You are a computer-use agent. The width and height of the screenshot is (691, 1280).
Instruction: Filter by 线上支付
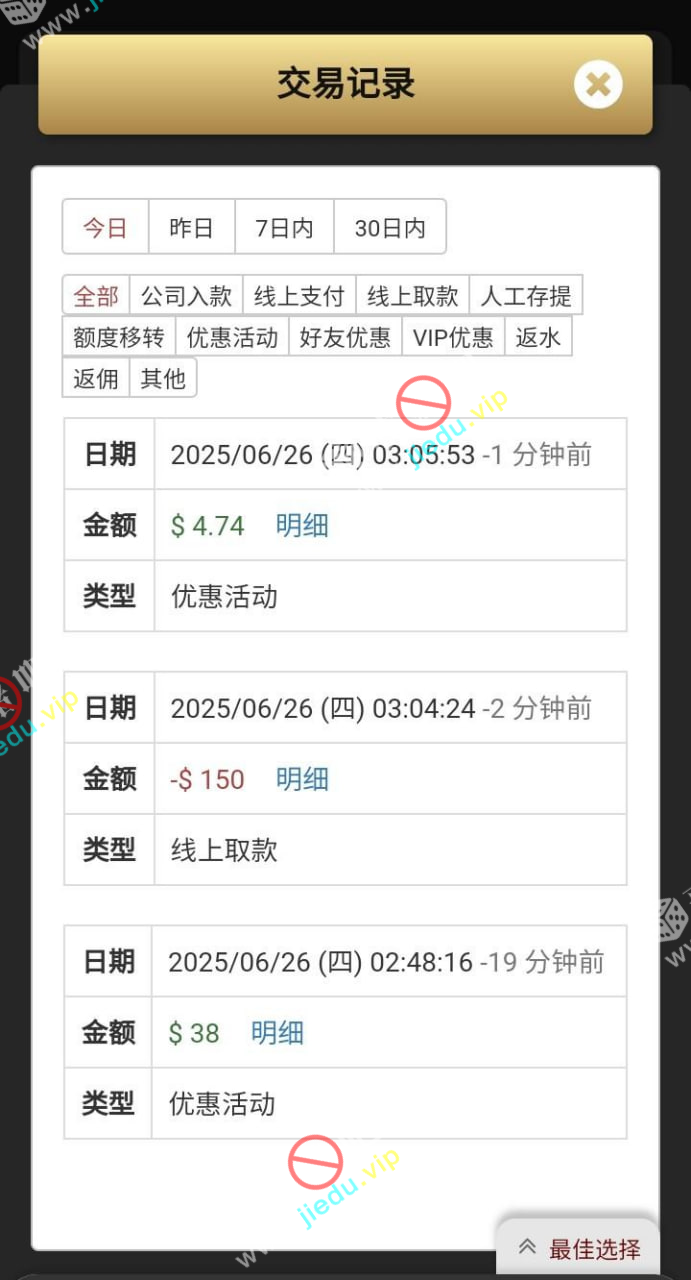pyautogui.click(x=299, y=296)
